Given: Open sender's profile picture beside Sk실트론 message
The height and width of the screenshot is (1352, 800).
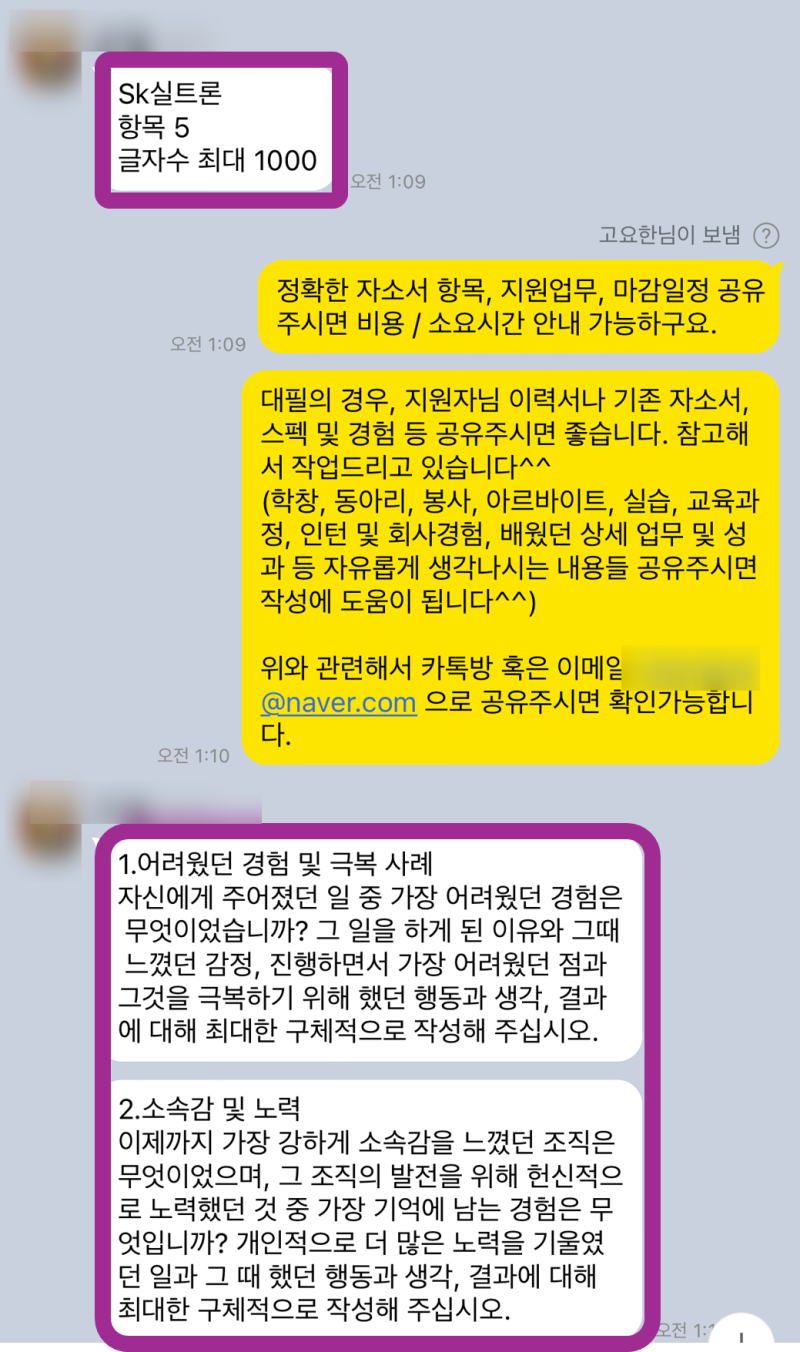Looking at the screenshot, I should pyautogui.click(x=48, y=40).
